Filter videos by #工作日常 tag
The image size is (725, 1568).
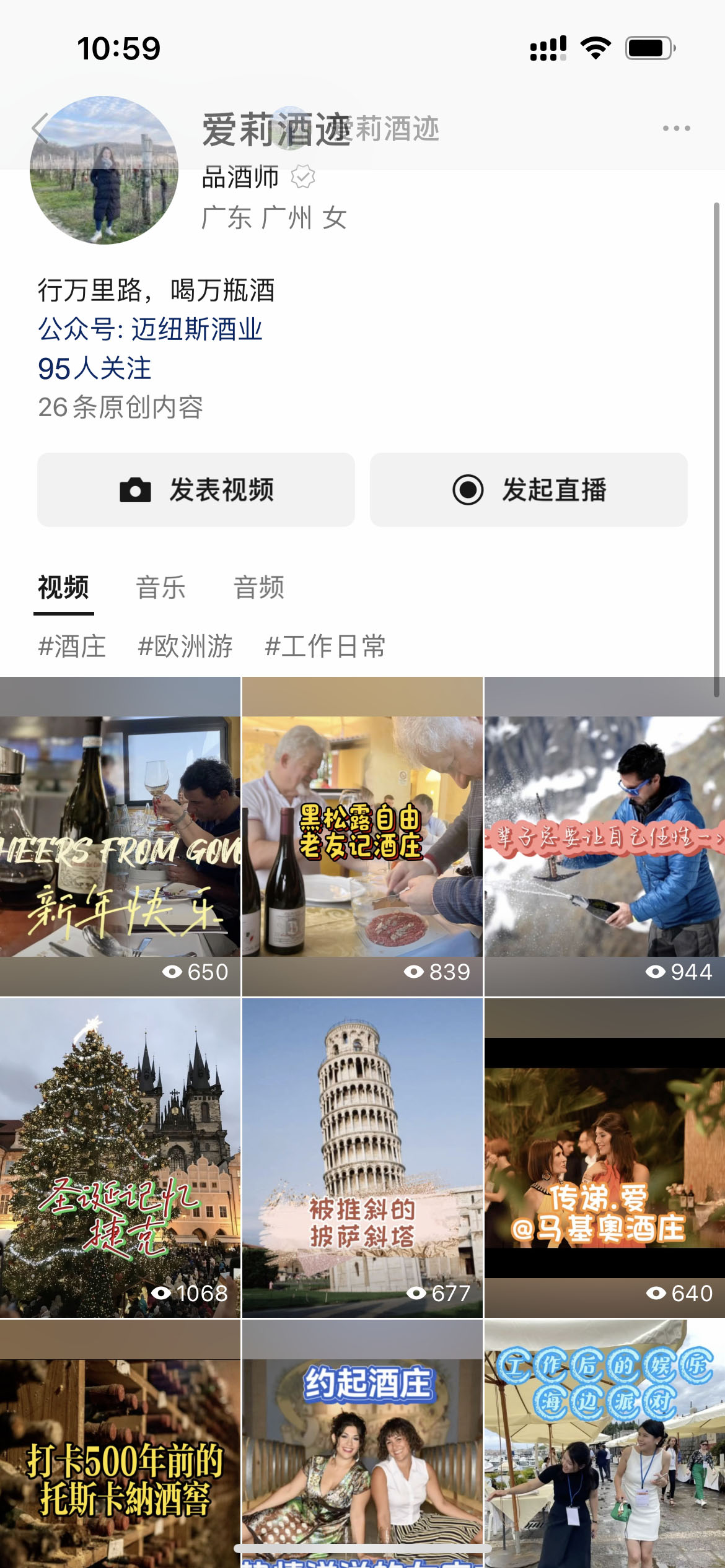click(325, 647)
